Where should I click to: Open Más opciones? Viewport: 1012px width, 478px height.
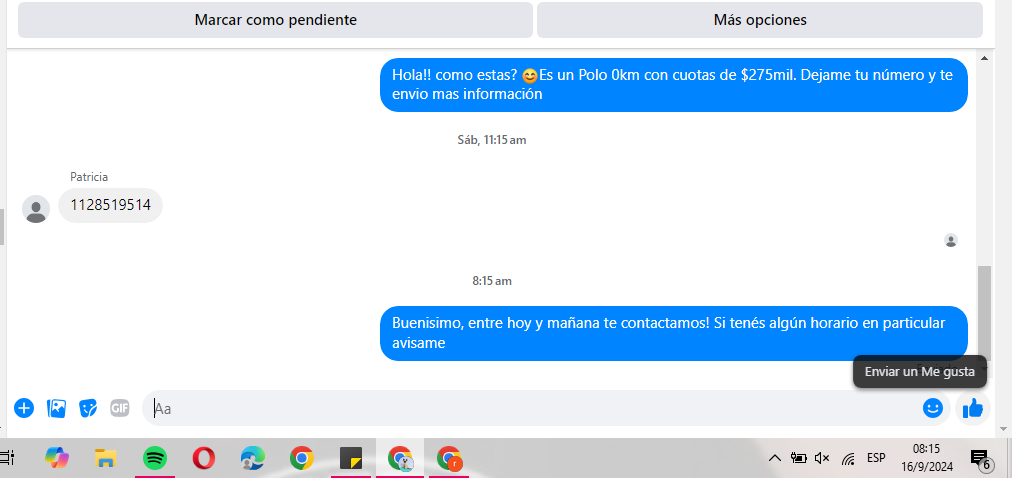click(760, 20)
